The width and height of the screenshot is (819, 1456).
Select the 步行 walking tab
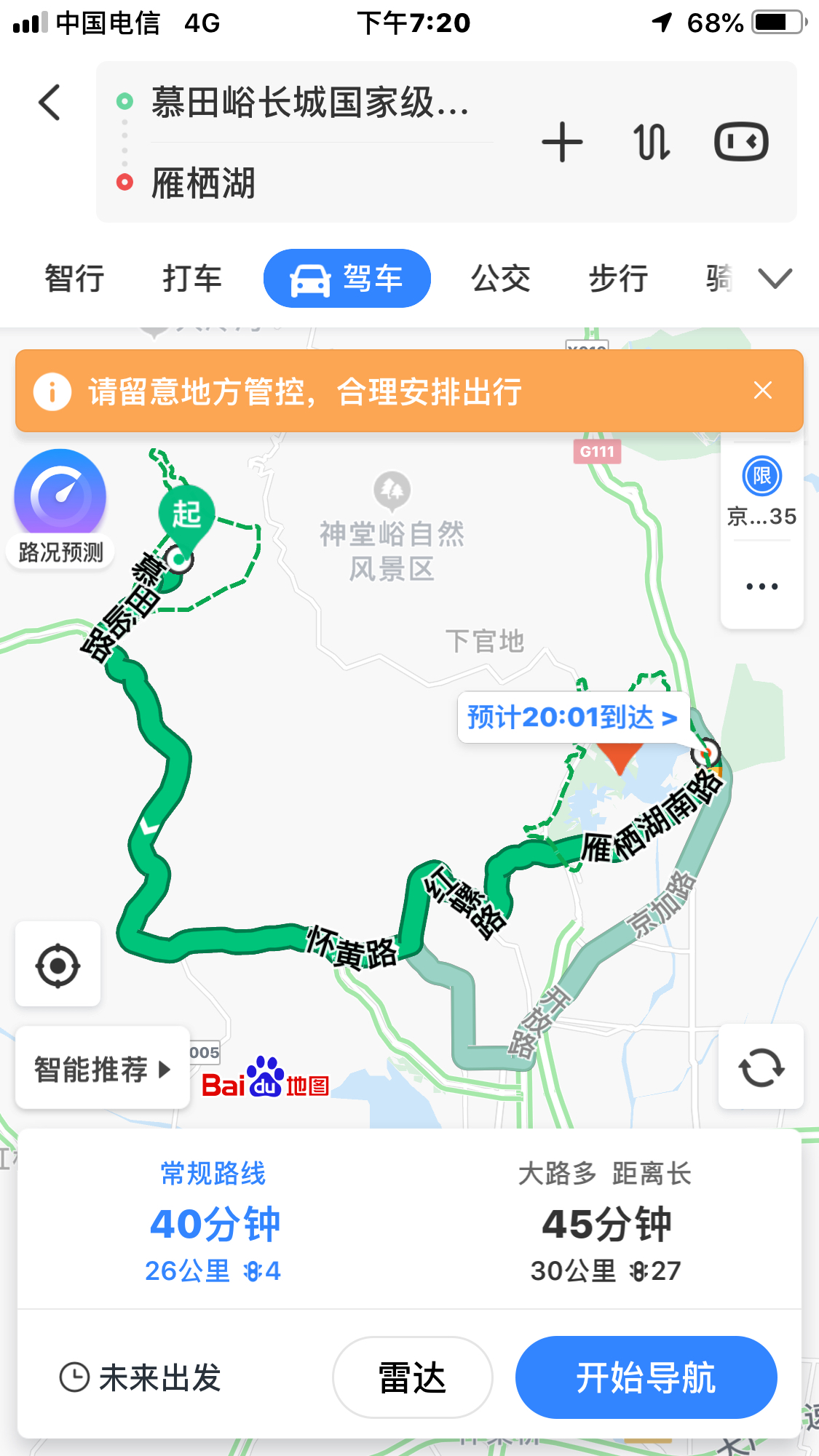click(618, 279)
